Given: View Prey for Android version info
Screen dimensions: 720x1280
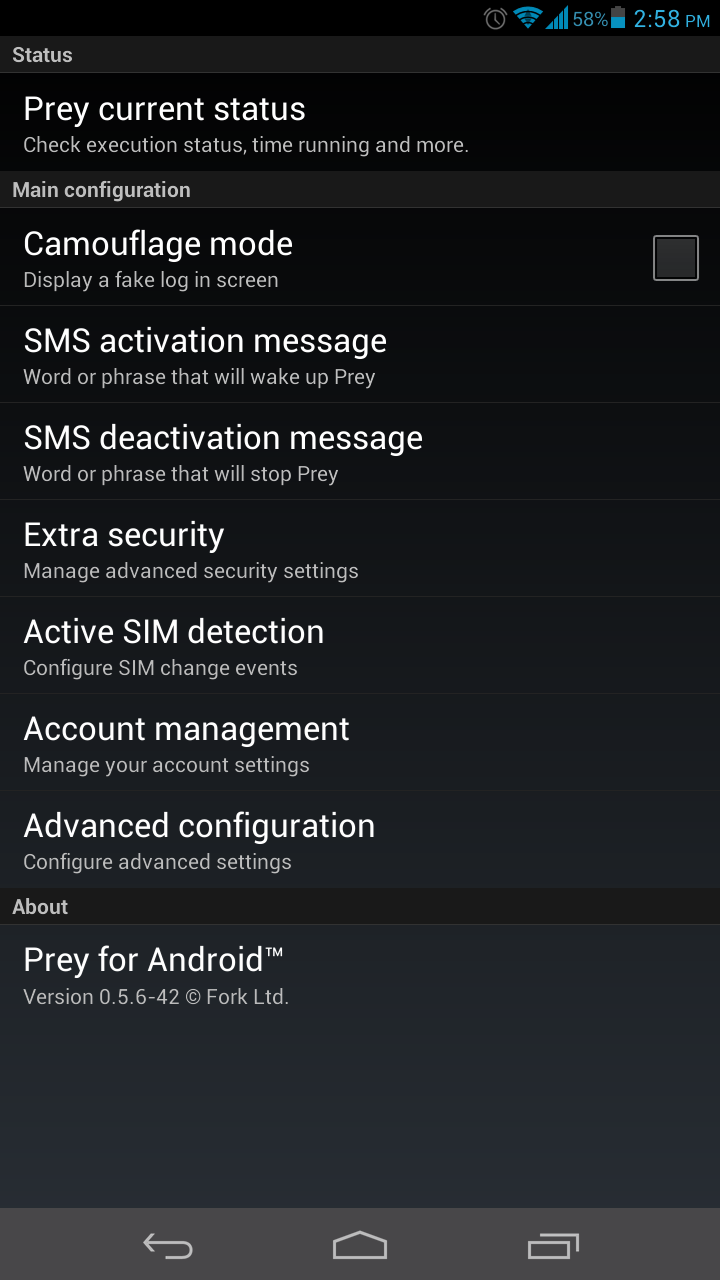Looking at the screenshot, I should coord(360,974).
